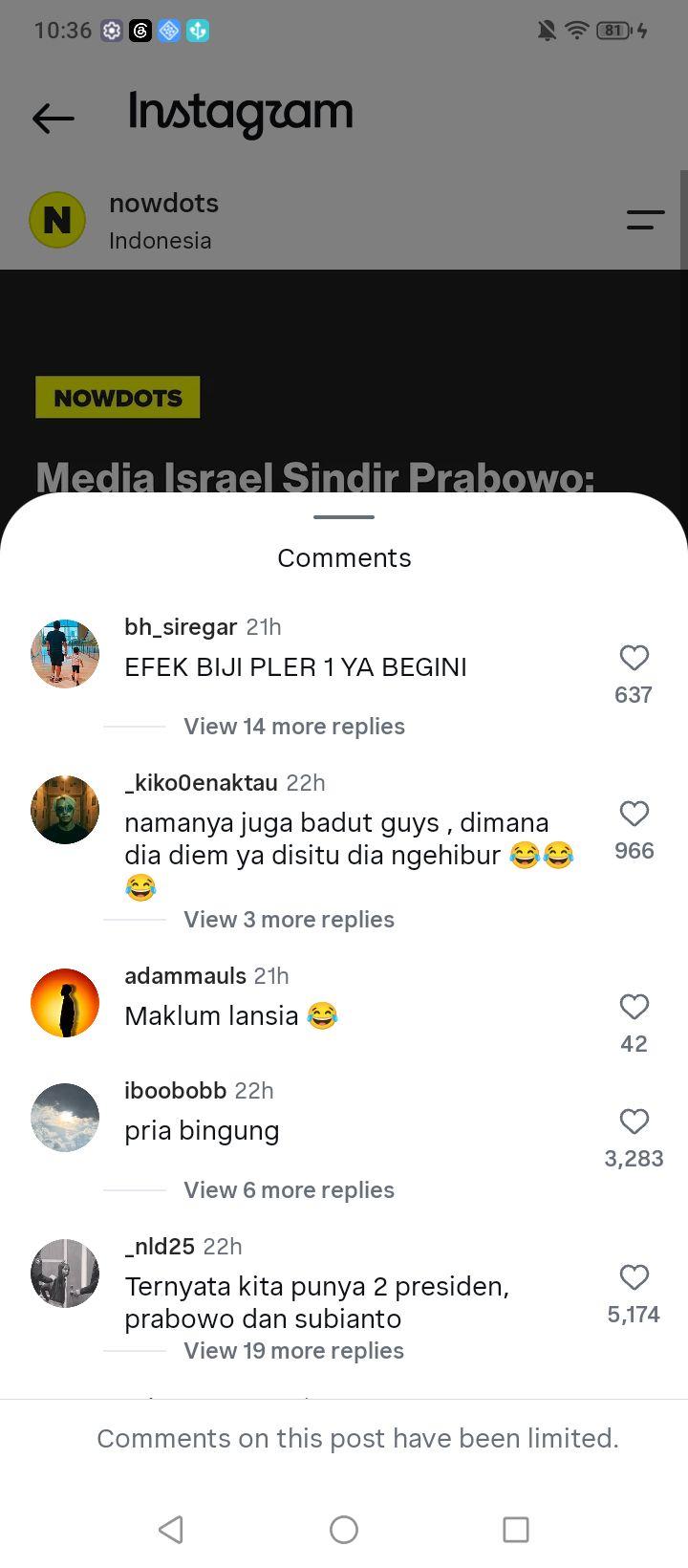
Task: Open _nld25's profile picture
Action: (x=65, y=1274)
